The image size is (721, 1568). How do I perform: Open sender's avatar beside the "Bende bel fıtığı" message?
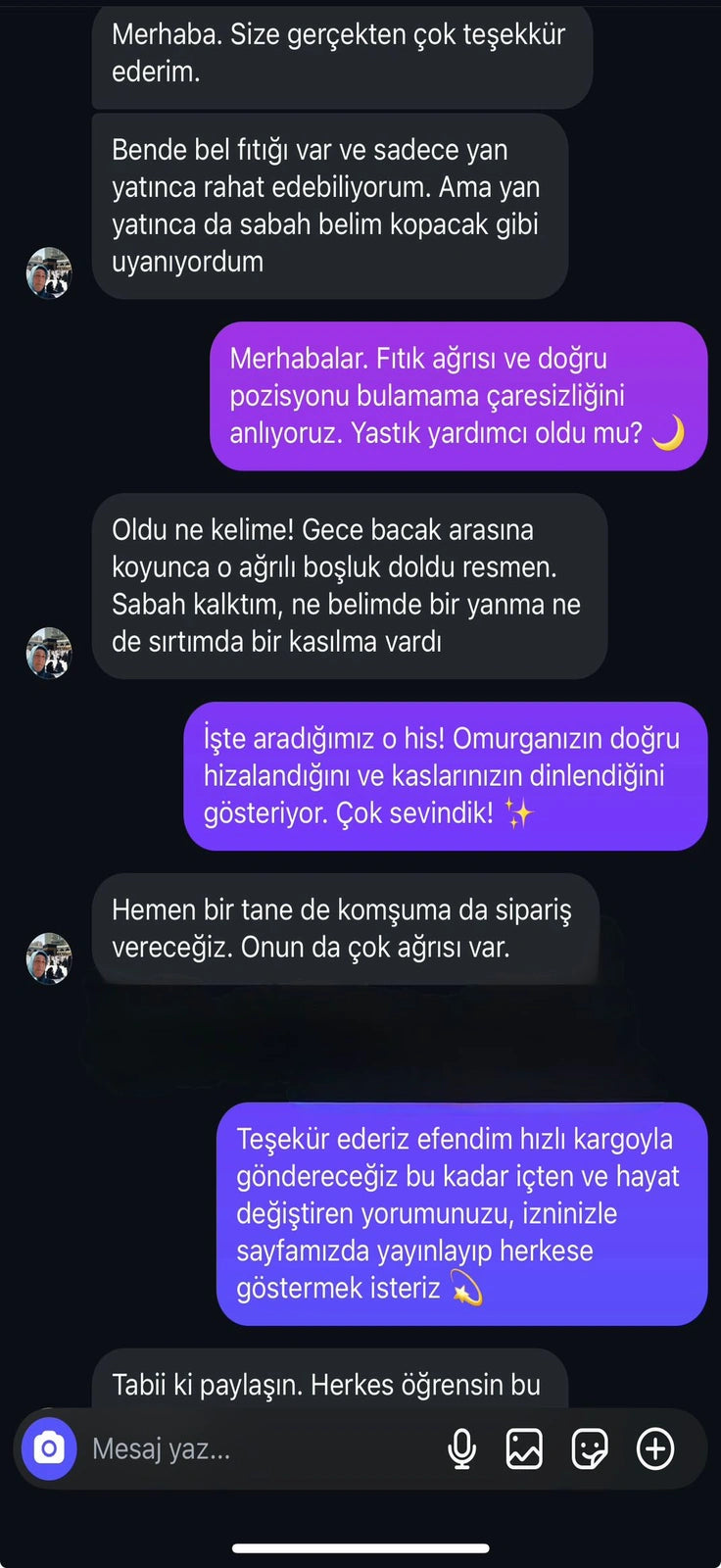[49, 272]
